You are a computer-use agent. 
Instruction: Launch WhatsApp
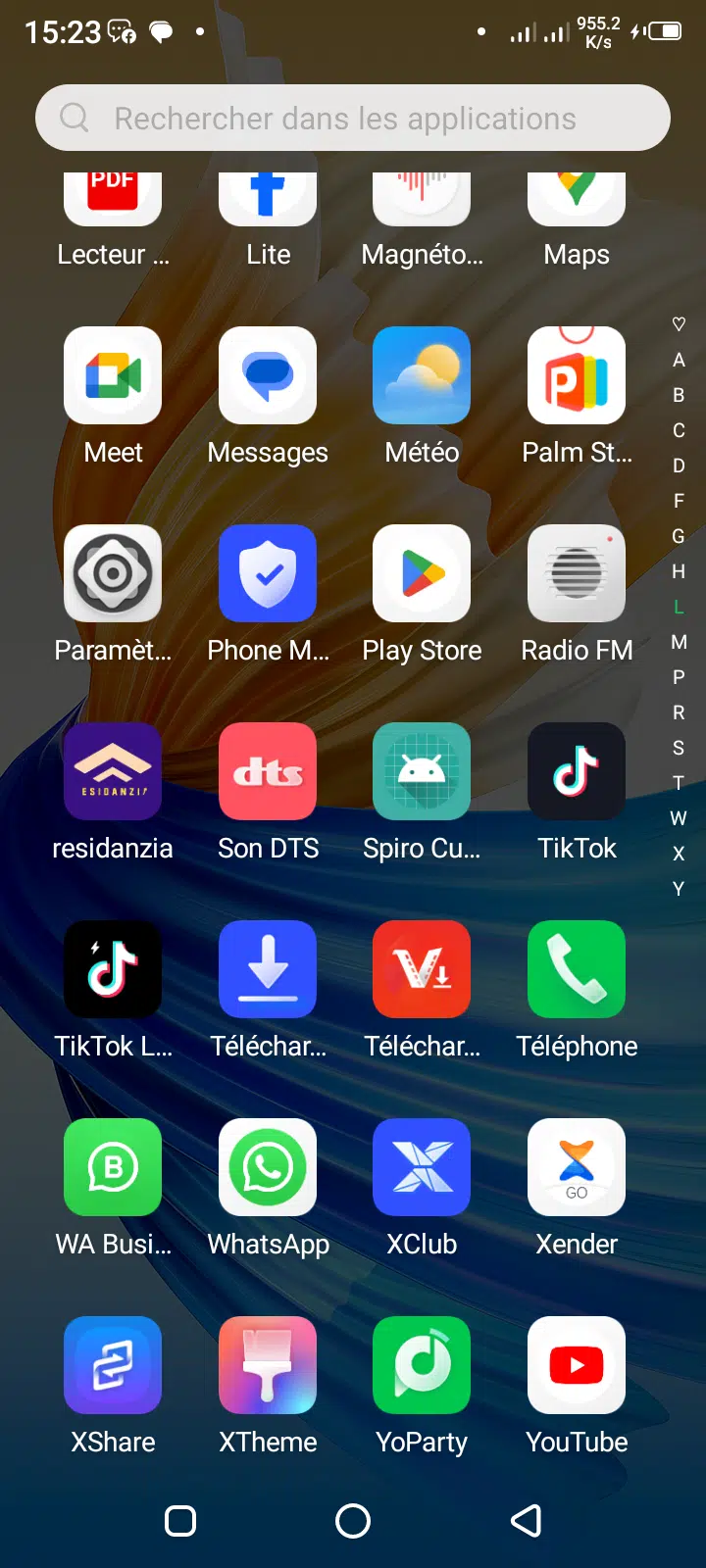pos(268,1168)
